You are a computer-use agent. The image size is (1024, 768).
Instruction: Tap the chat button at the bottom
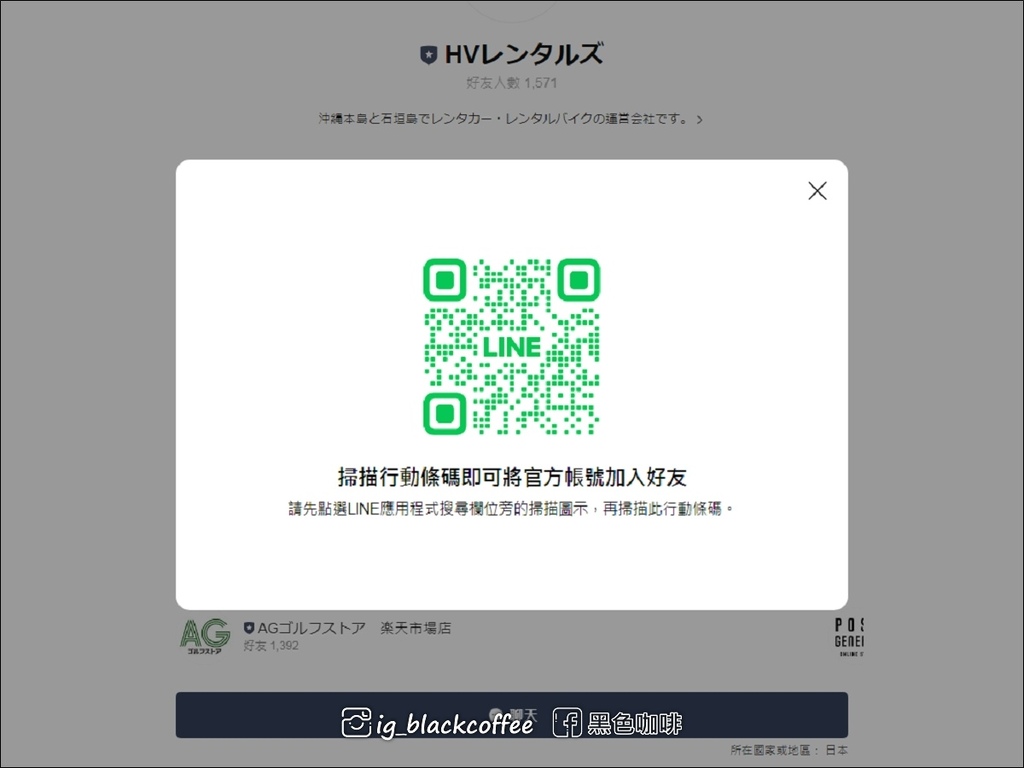pos(511,714)
